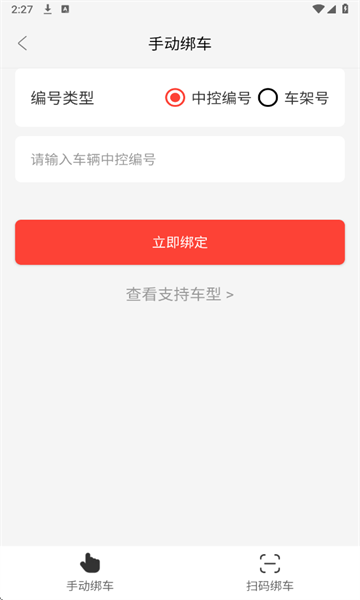
Task: Switch to the 扫码绑车 tab
Action: (270, 572)
